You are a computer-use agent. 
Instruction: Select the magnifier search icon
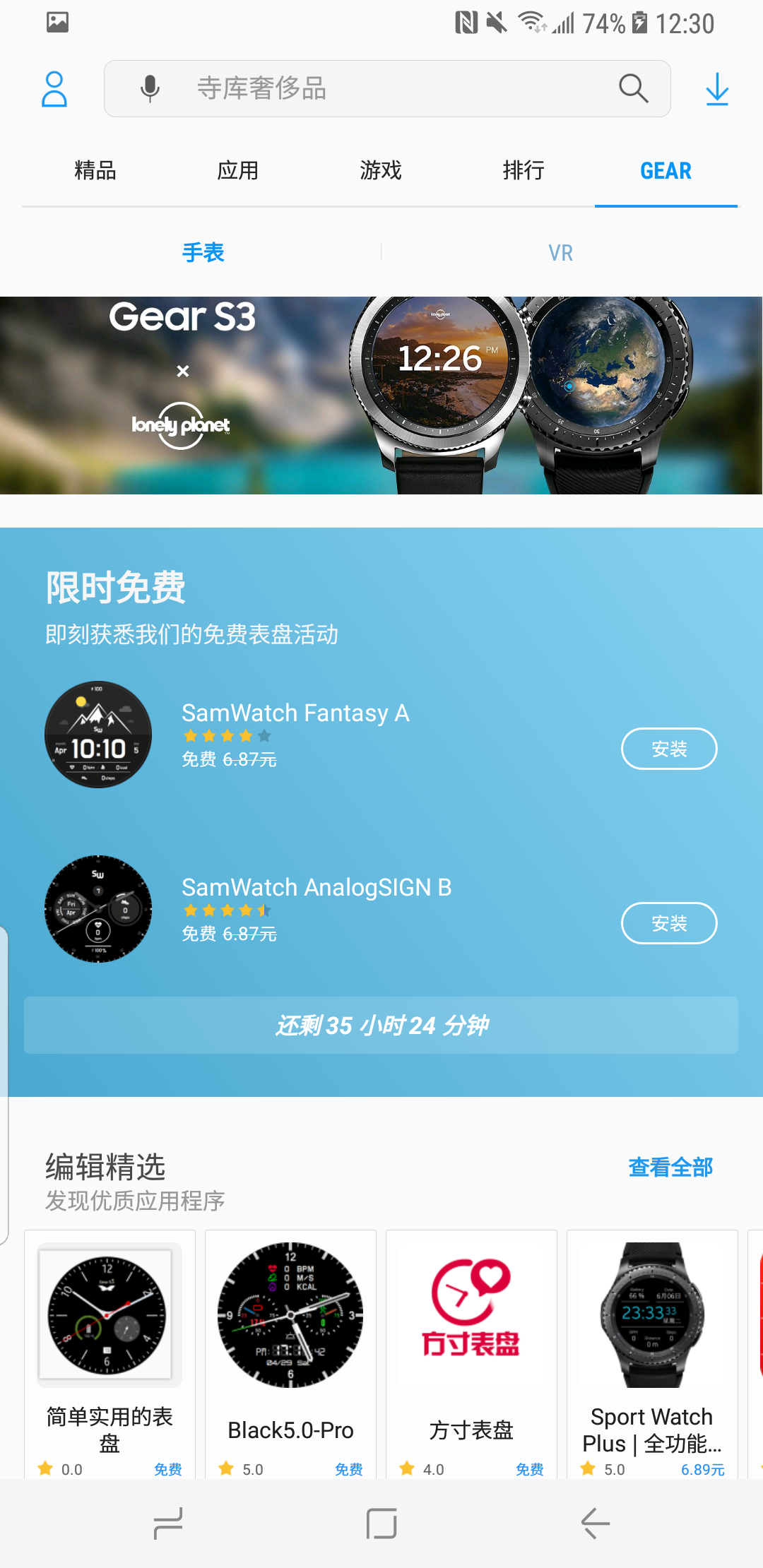(x=632, y=89)
